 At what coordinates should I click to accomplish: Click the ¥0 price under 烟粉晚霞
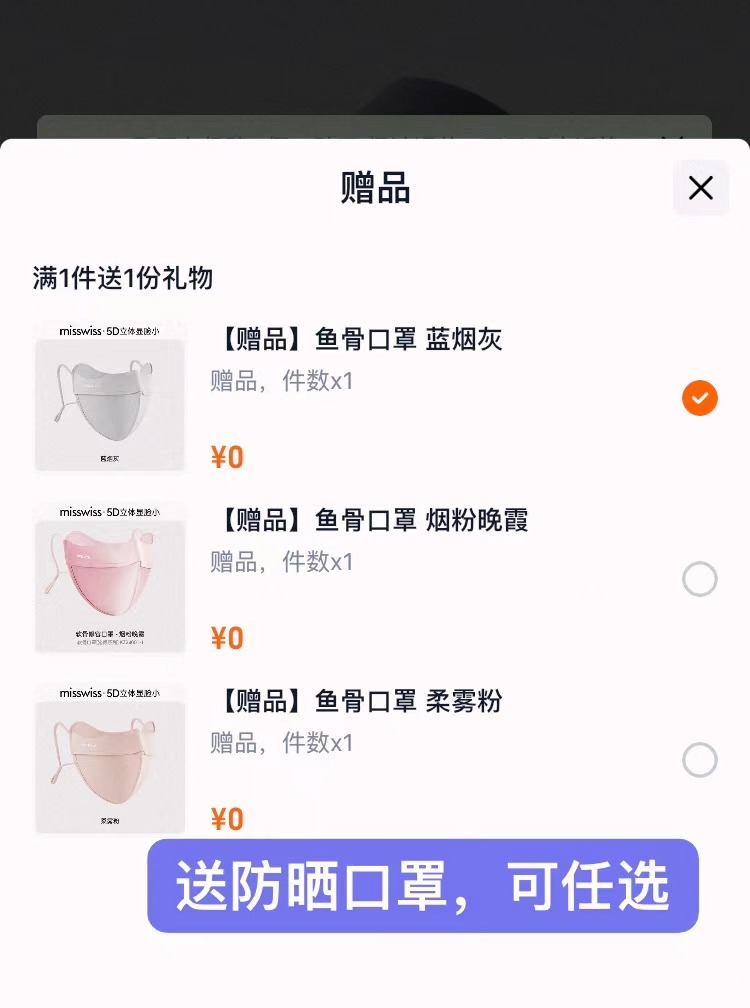(228, 637)
